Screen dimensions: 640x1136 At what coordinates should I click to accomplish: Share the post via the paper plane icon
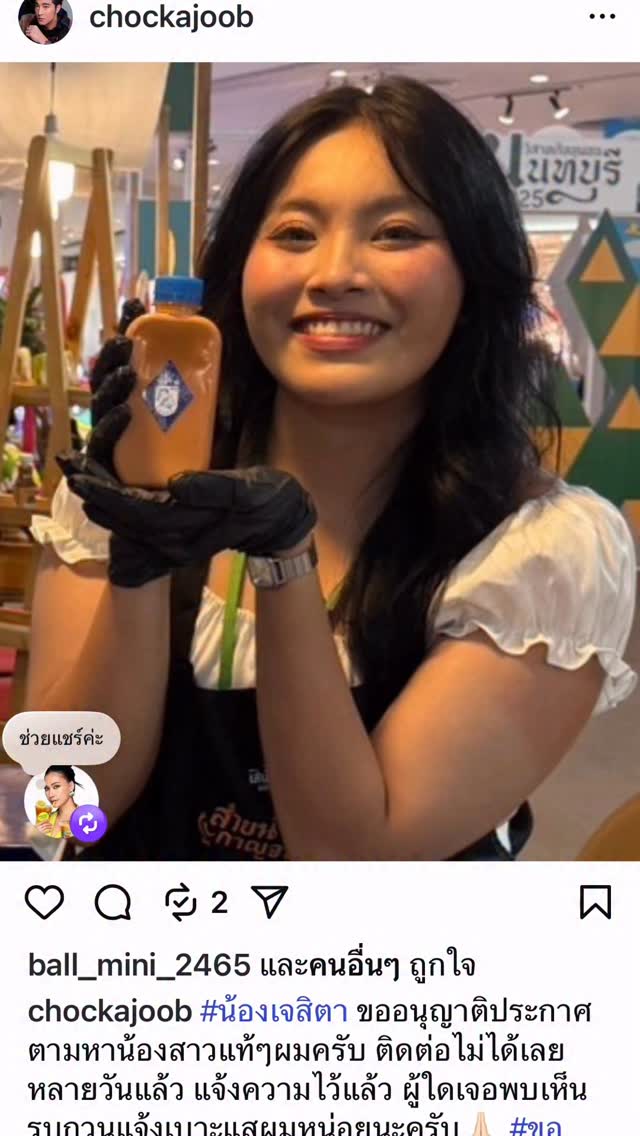(270, 901)
